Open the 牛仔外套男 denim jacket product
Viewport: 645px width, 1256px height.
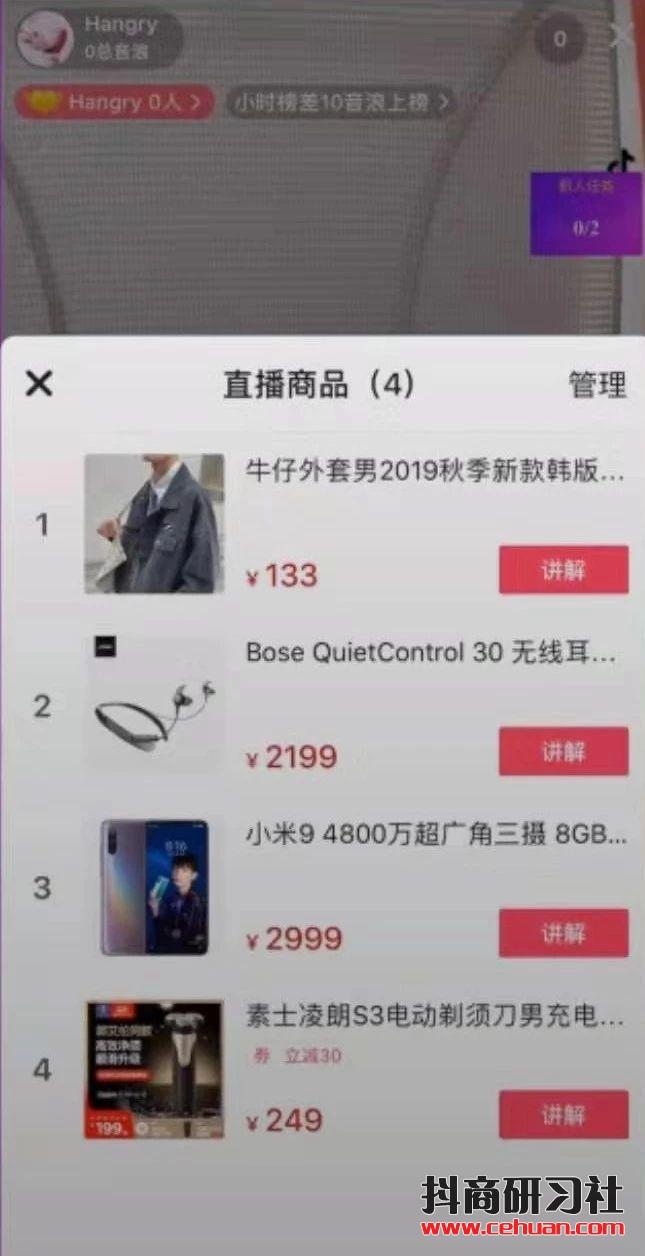(x=435, y=471)
